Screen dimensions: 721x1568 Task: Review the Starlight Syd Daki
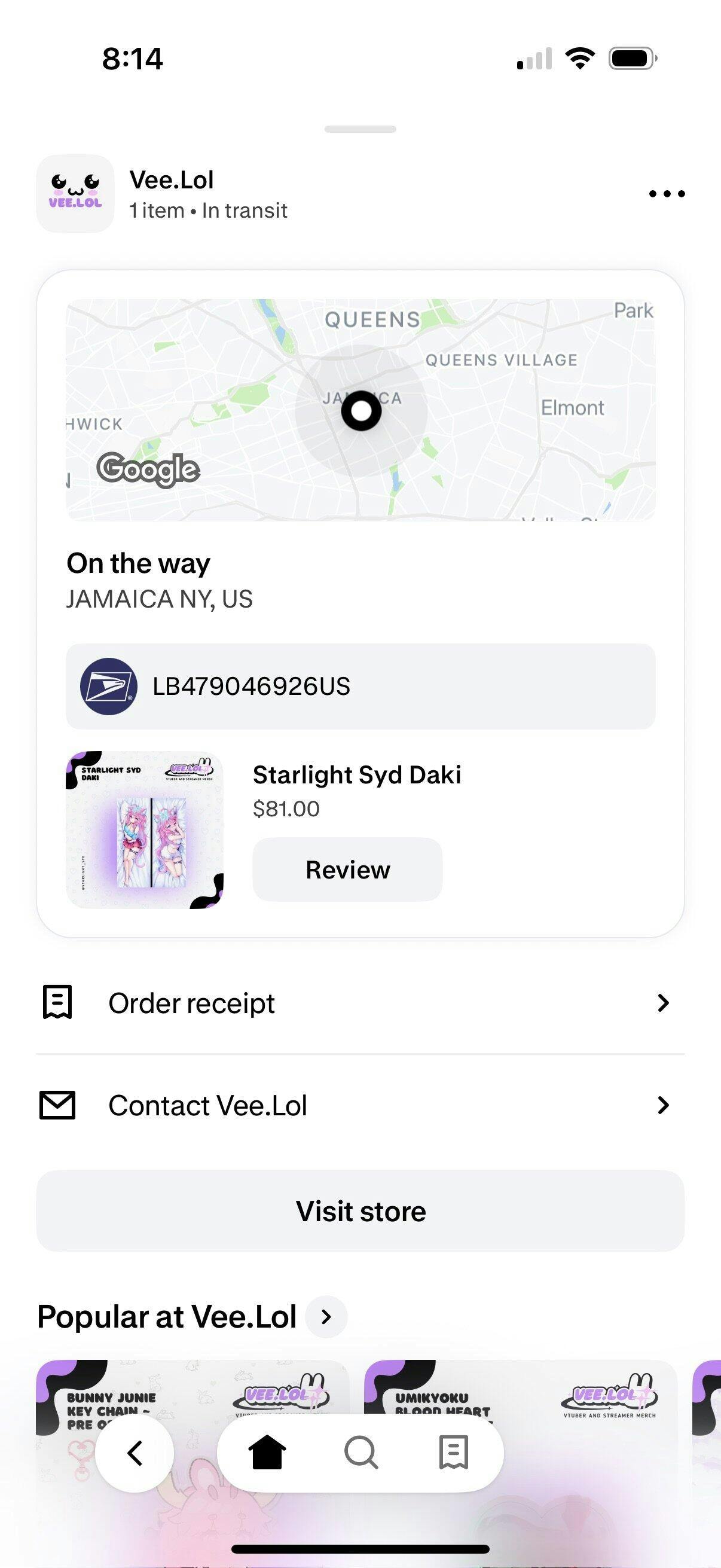click(347, 870)
